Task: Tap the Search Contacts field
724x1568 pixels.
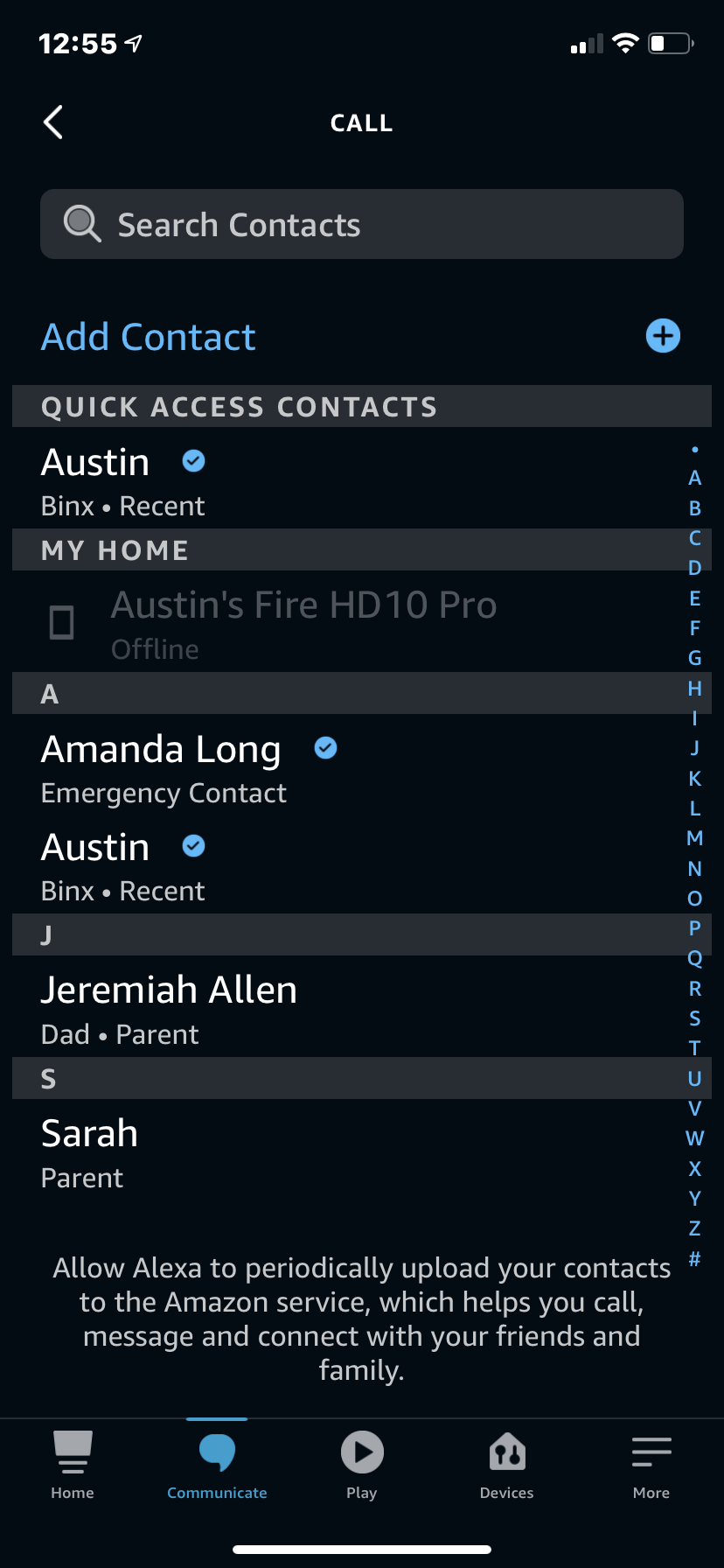Action: click(x=361, y=225)
